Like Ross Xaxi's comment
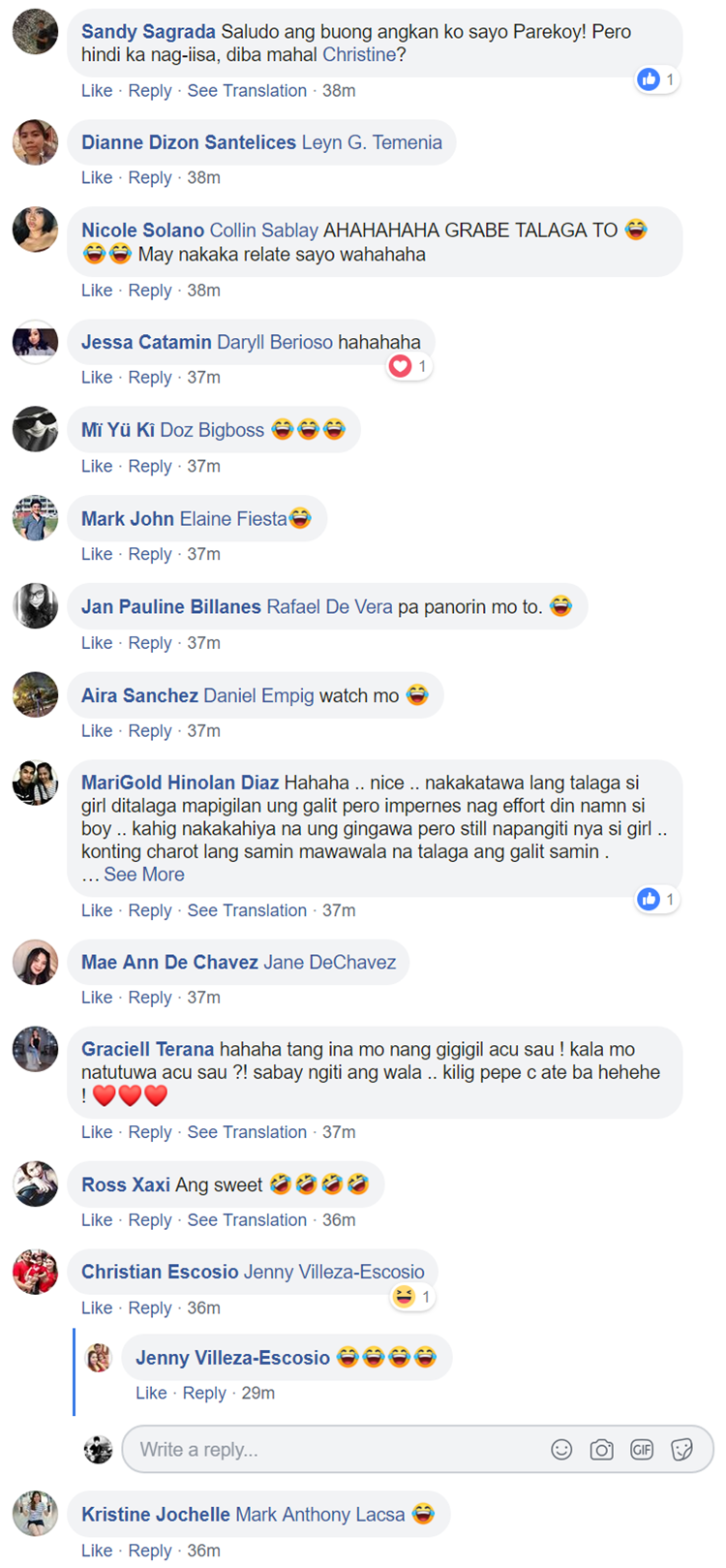The height and width of the screenshot is (1568, 726). click(x=97, y=1219)
